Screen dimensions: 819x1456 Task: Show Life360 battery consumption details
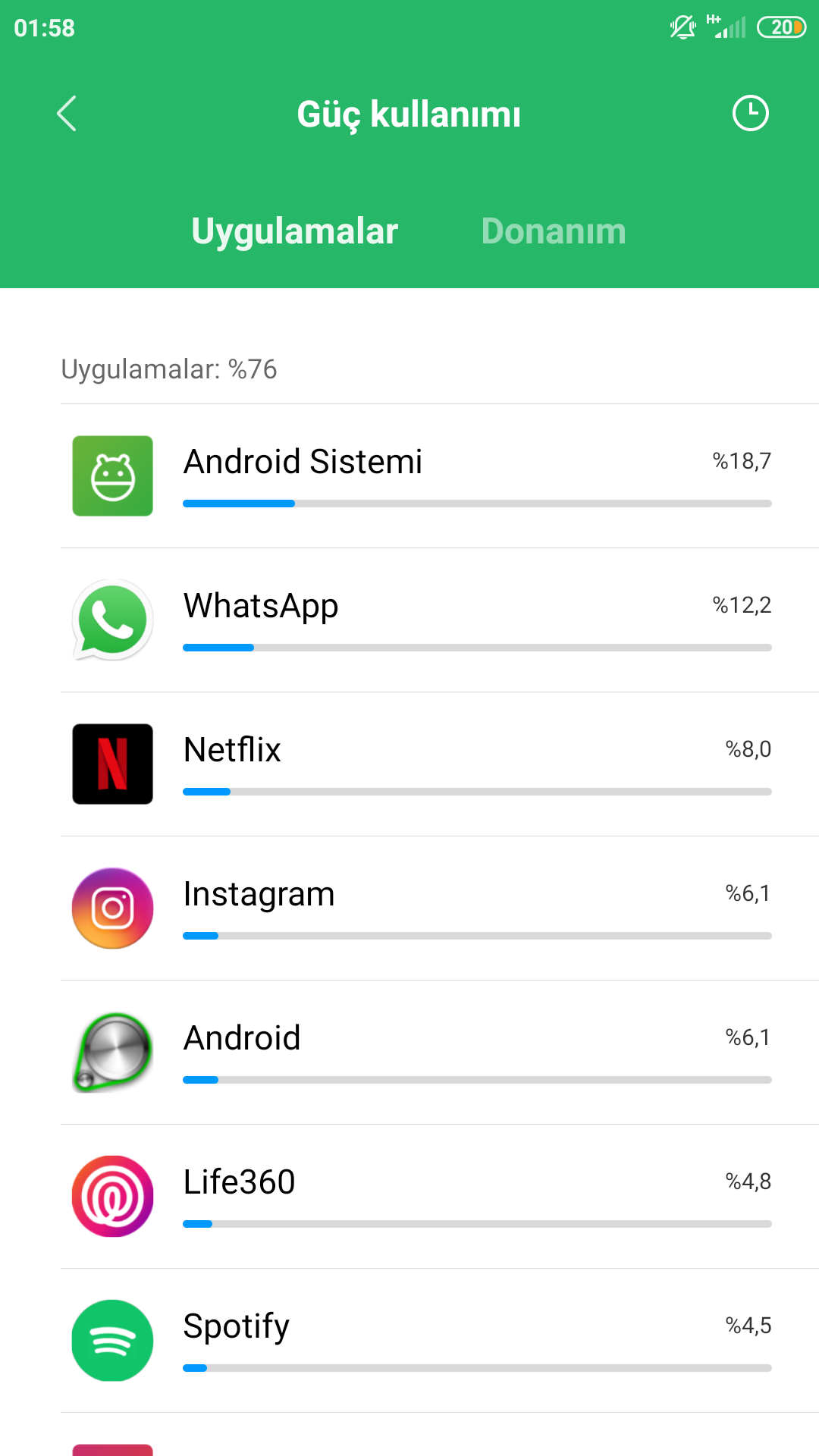440,1197
